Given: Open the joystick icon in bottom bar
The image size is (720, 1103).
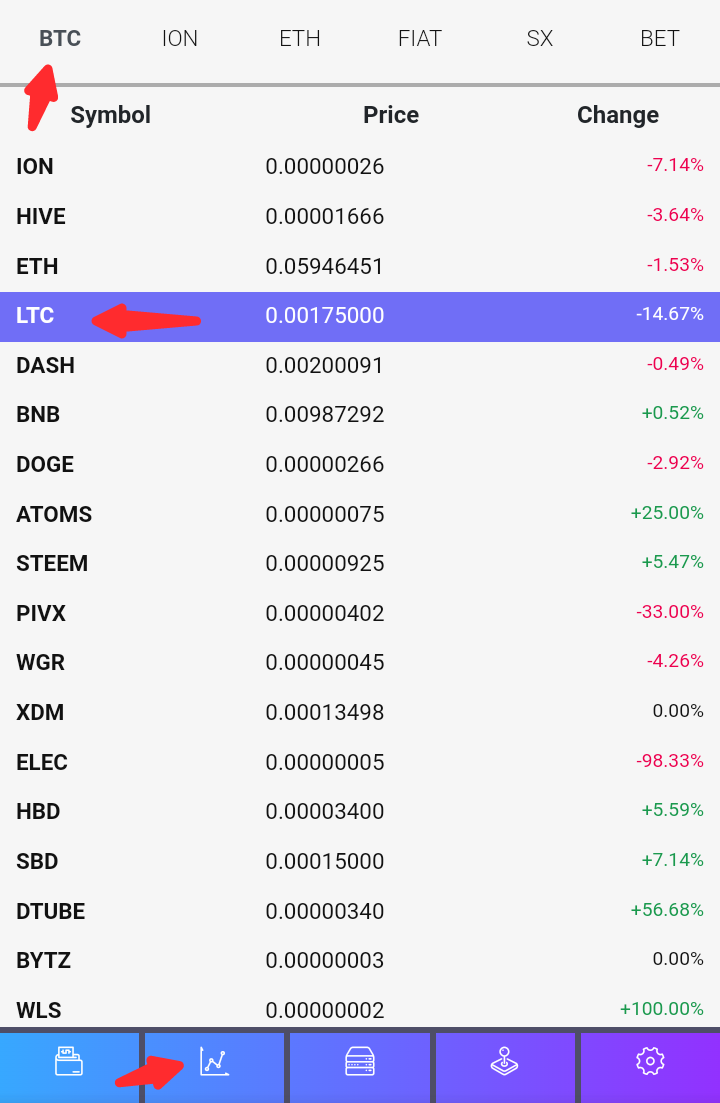Looking at the screenshot, I should [x=505, y=1061].
